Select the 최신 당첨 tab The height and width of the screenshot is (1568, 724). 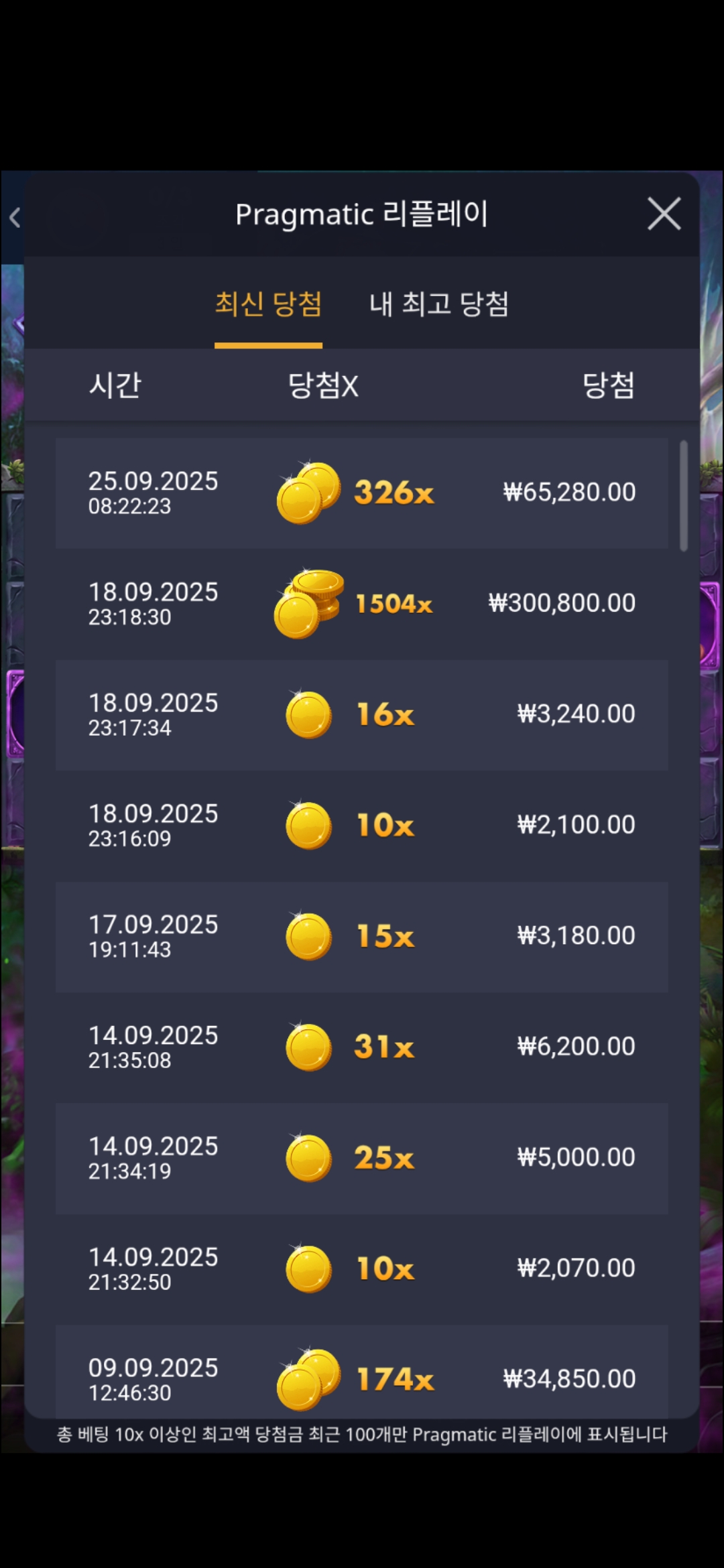268,304
